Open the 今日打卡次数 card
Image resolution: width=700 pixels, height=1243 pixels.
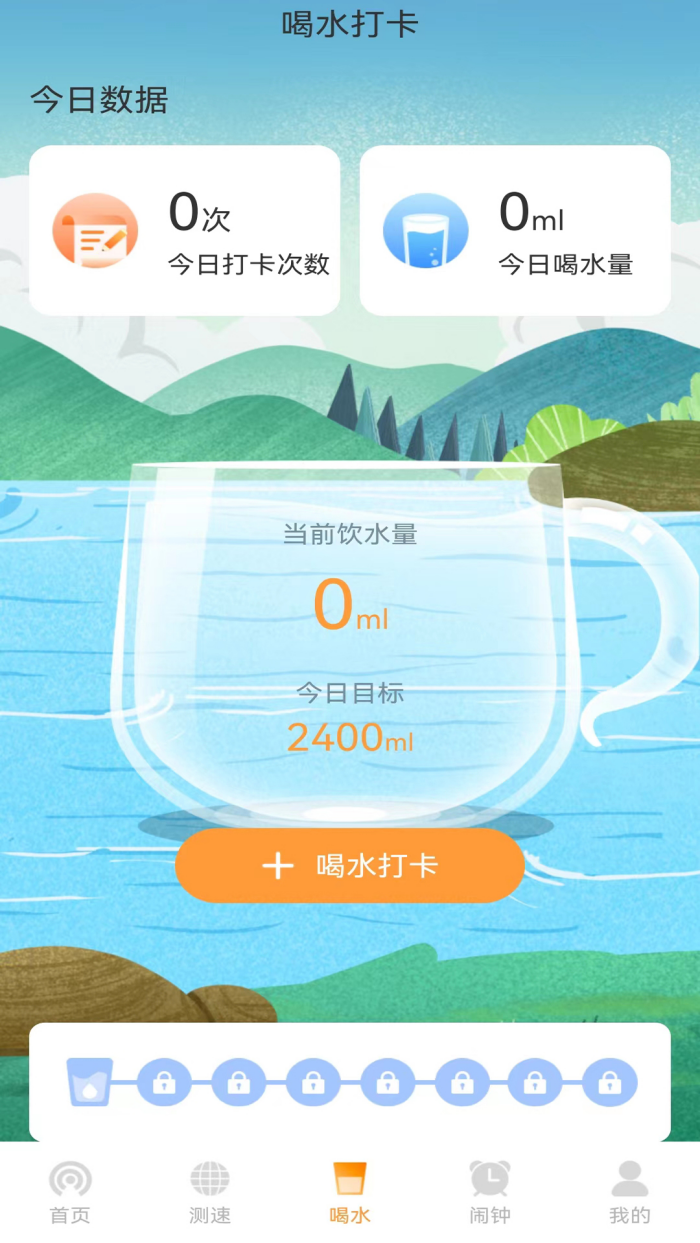(185, 231)
